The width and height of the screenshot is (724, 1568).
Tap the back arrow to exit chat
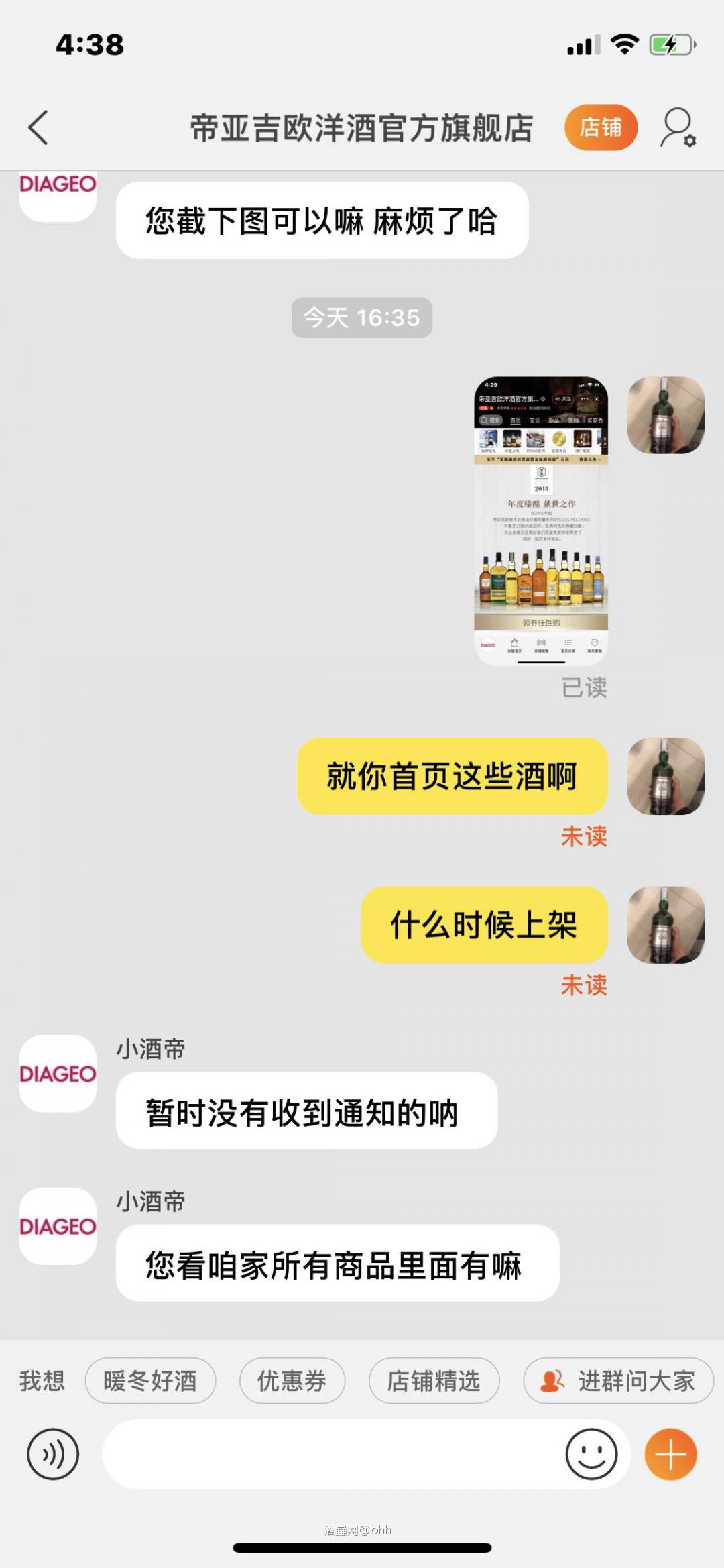[37, 127]
